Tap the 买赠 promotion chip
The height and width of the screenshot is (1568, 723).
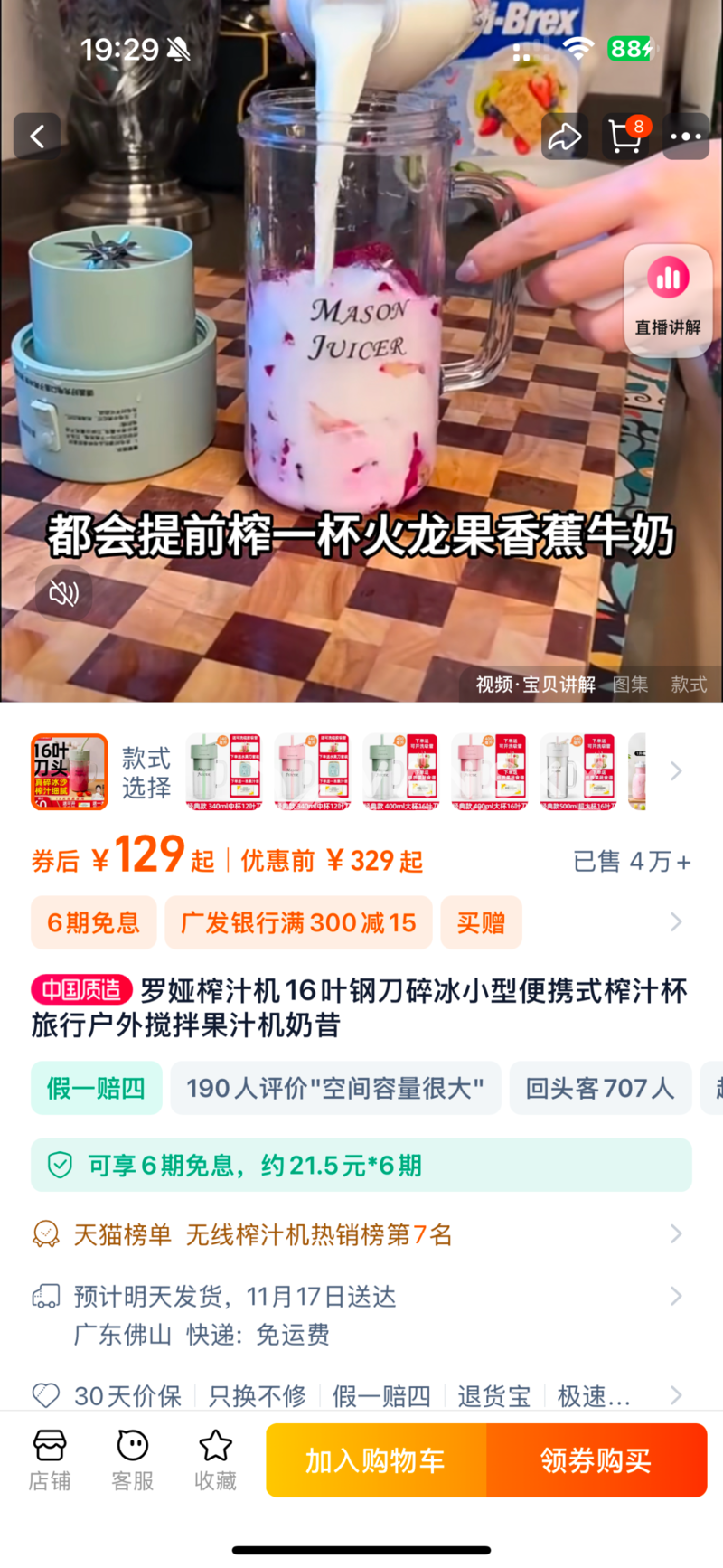pos(481,922)
